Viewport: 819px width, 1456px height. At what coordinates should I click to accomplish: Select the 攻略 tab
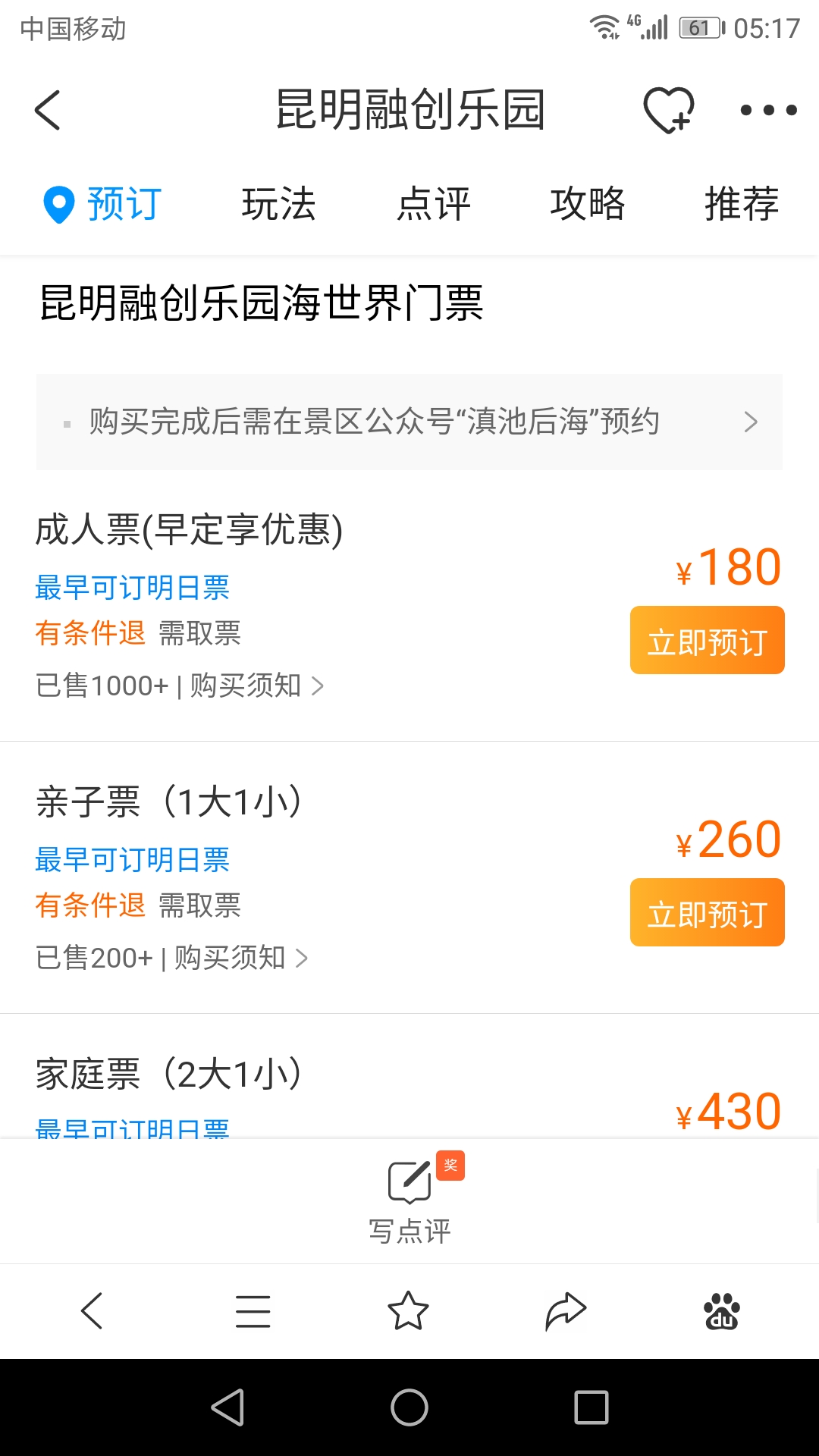[588, 204]
